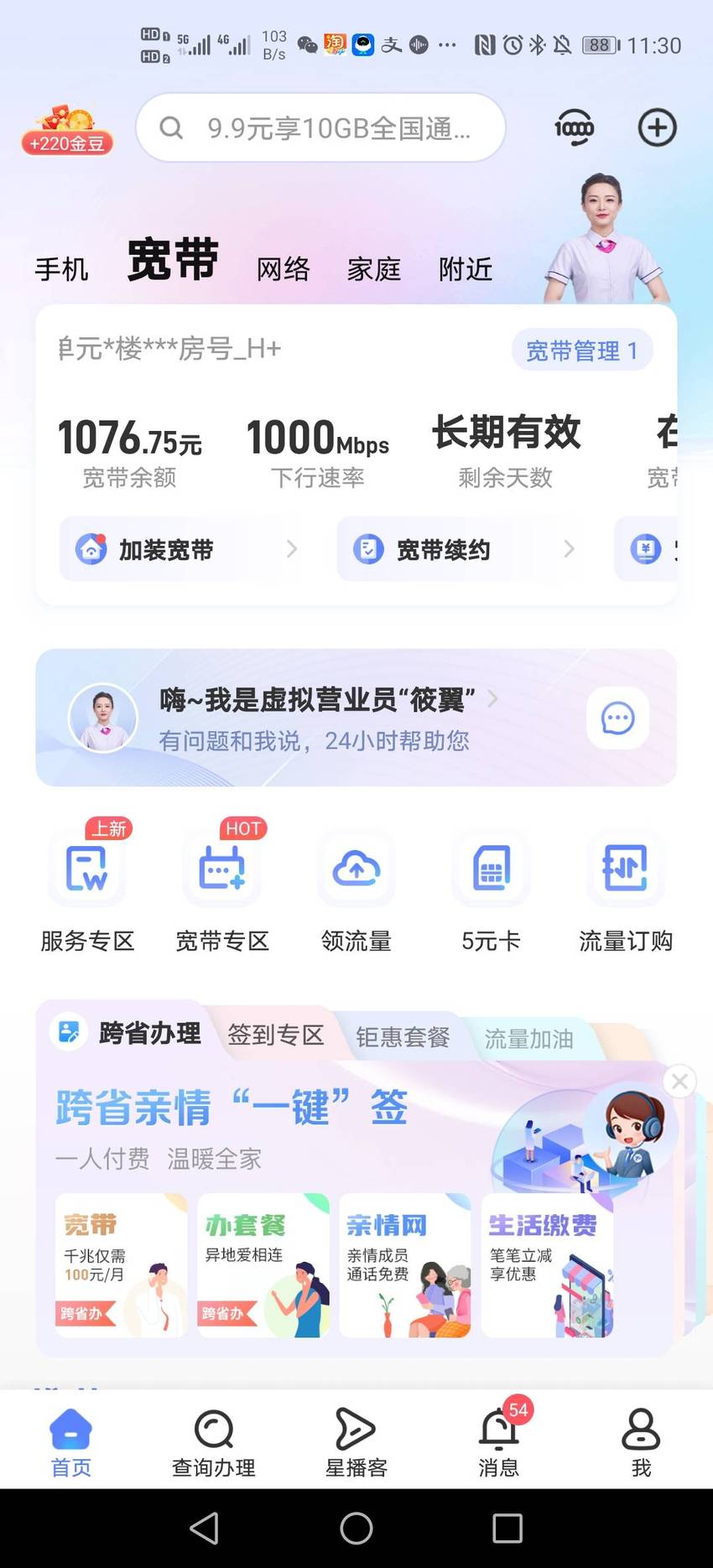
Task: Open 加装宽带
Action: (x=181, y=549)
